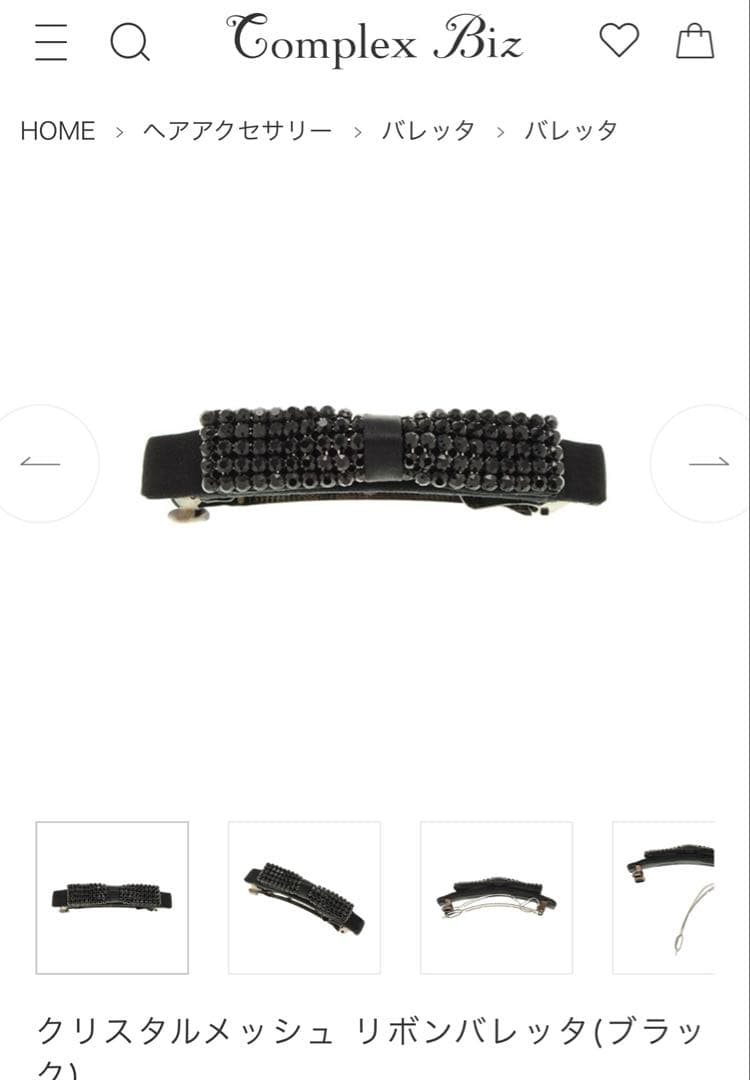Open the wishlist heart icon
The height and width of the screenshot is (1080, 750).
pyautogui.click(x=619, y=40)
